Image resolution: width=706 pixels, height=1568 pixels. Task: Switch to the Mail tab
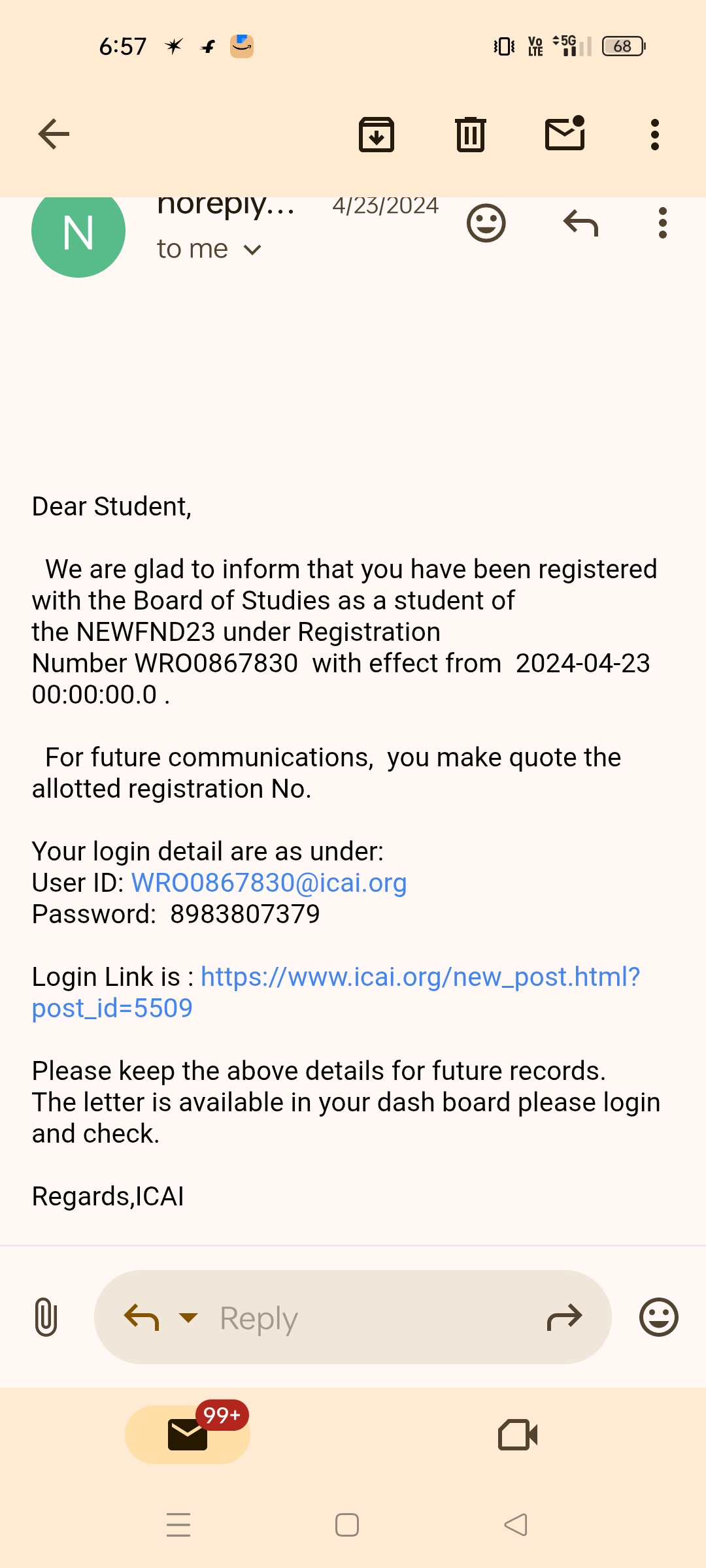pos(188,1435)
